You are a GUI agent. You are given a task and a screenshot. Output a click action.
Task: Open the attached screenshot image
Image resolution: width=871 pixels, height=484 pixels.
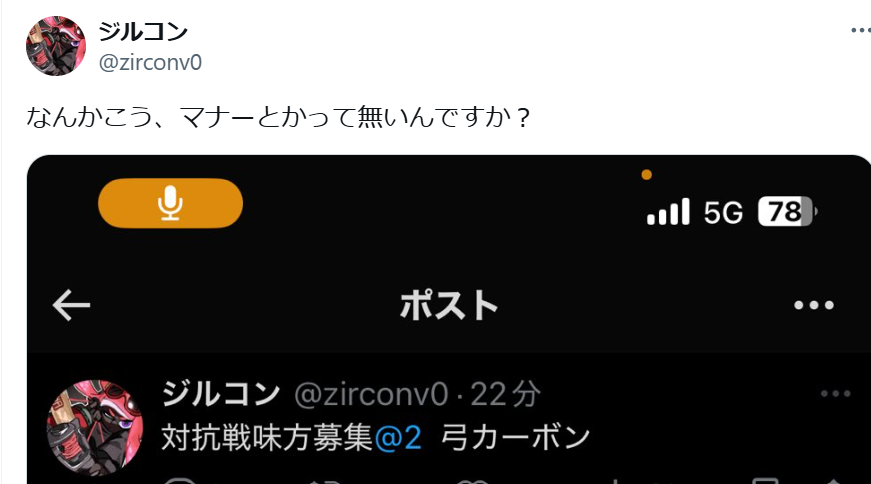450,320
